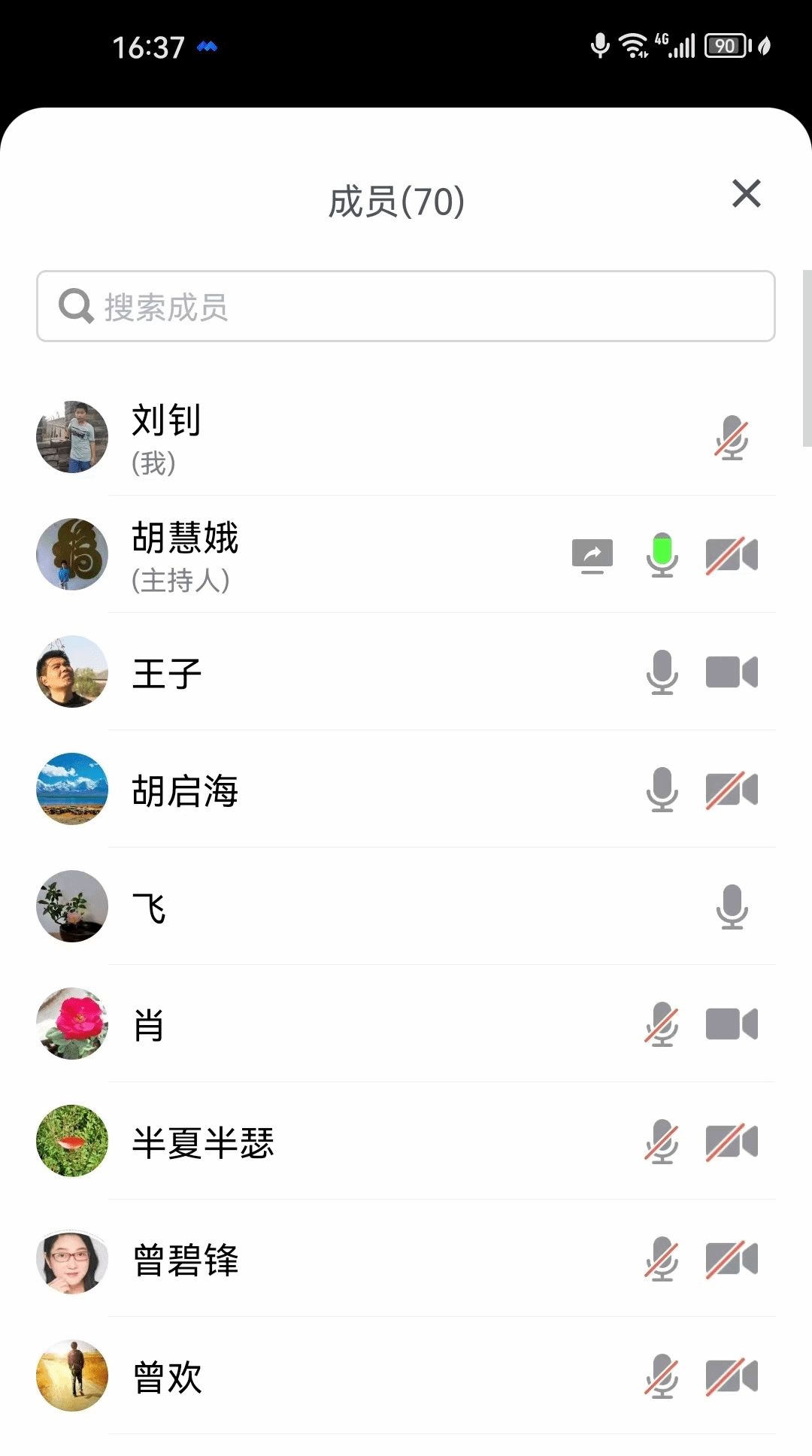Tap the microphone icon next to 刘钊
The height and width of the screenshot is (1456, 812).
(x=731, y=438)
